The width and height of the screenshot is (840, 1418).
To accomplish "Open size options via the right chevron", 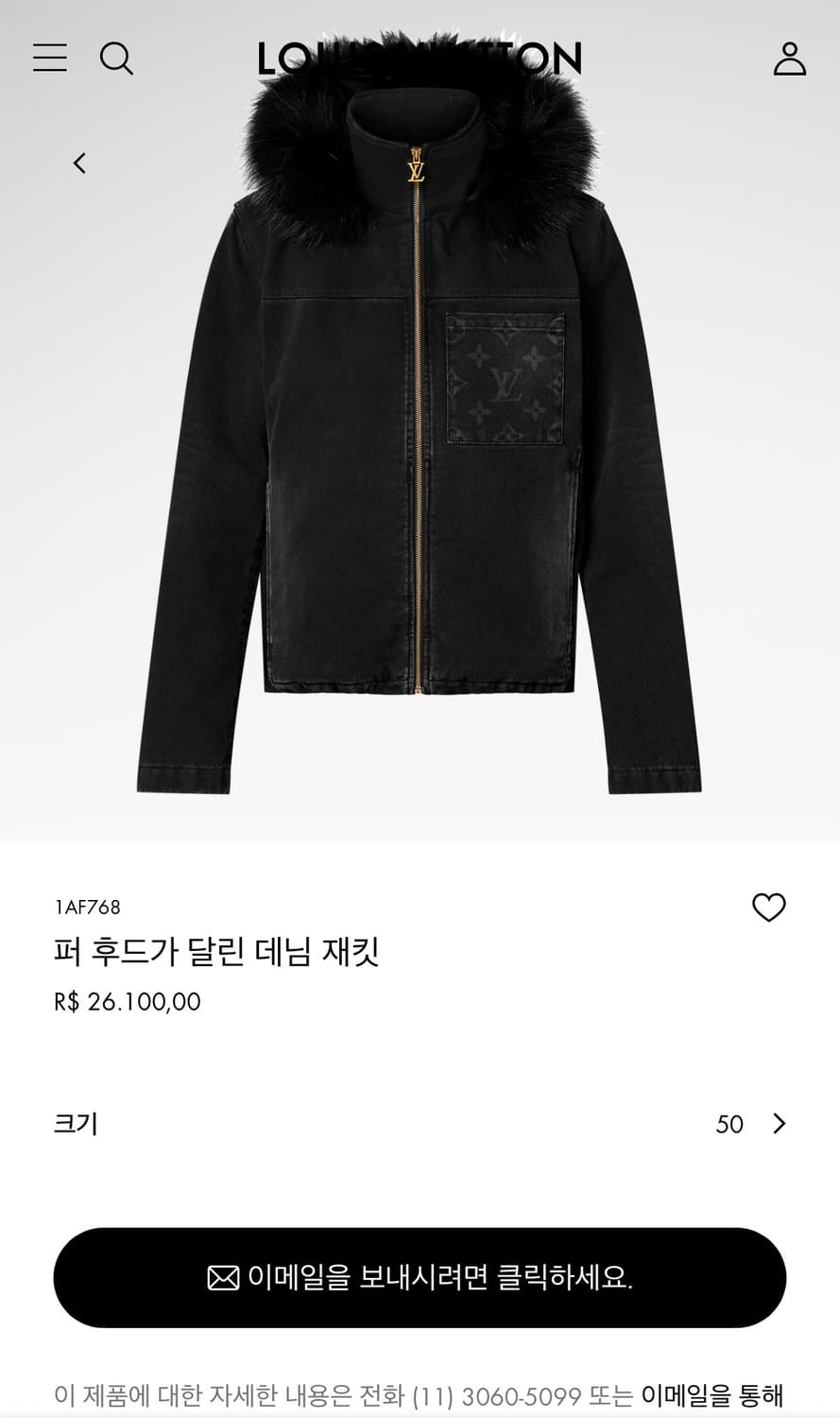I will pyautogui.click(x=780, y=1124).
